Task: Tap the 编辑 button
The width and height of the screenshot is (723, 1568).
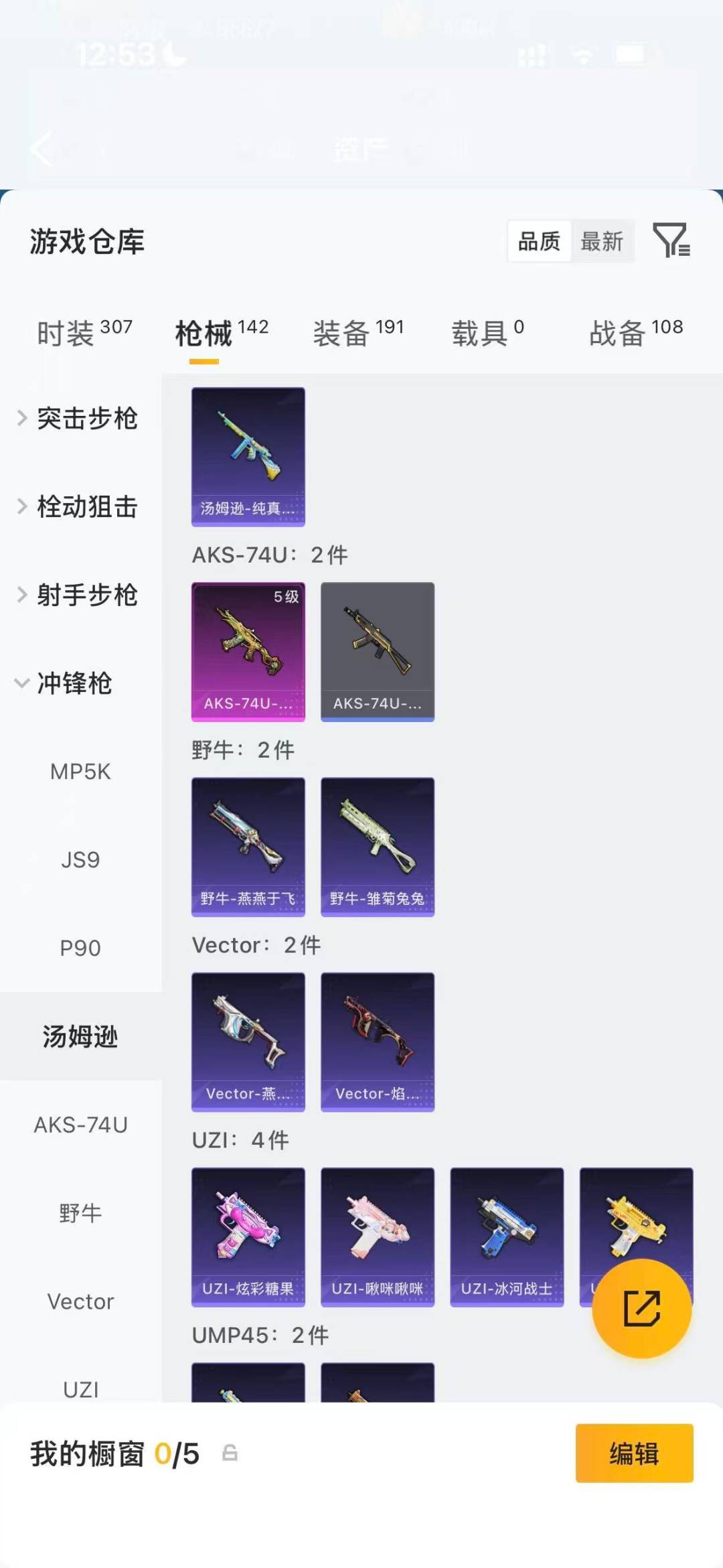Action: point(634,1454)
